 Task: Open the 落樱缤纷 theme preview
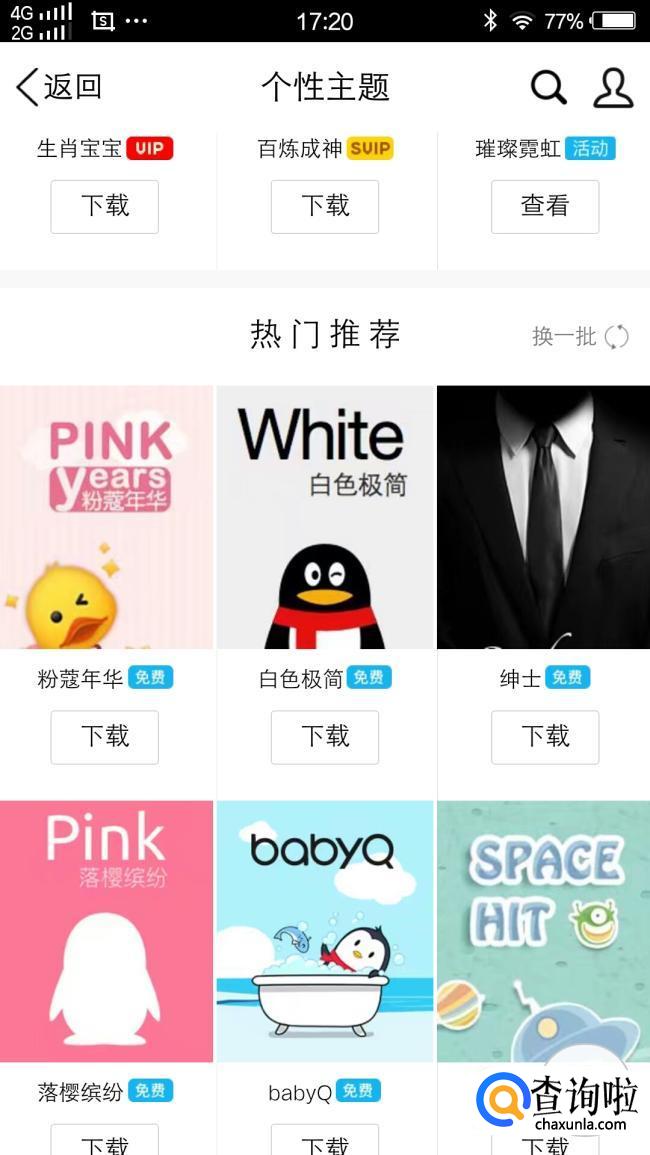(107, 931)
